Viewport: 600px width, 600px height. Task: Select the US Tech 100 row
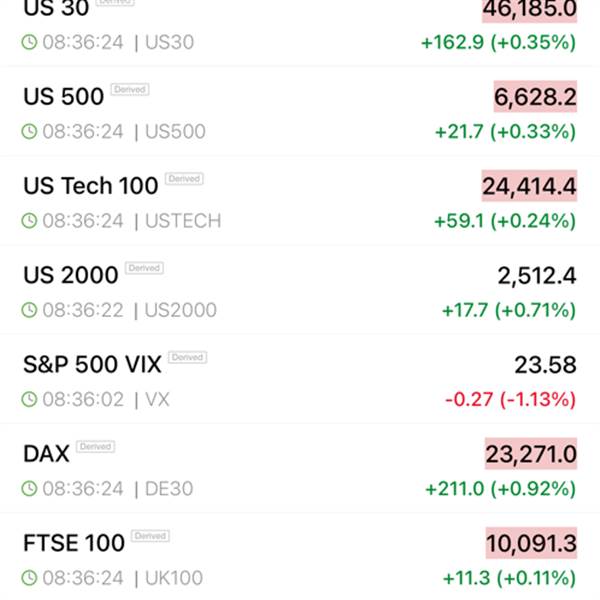coord(300,201)
